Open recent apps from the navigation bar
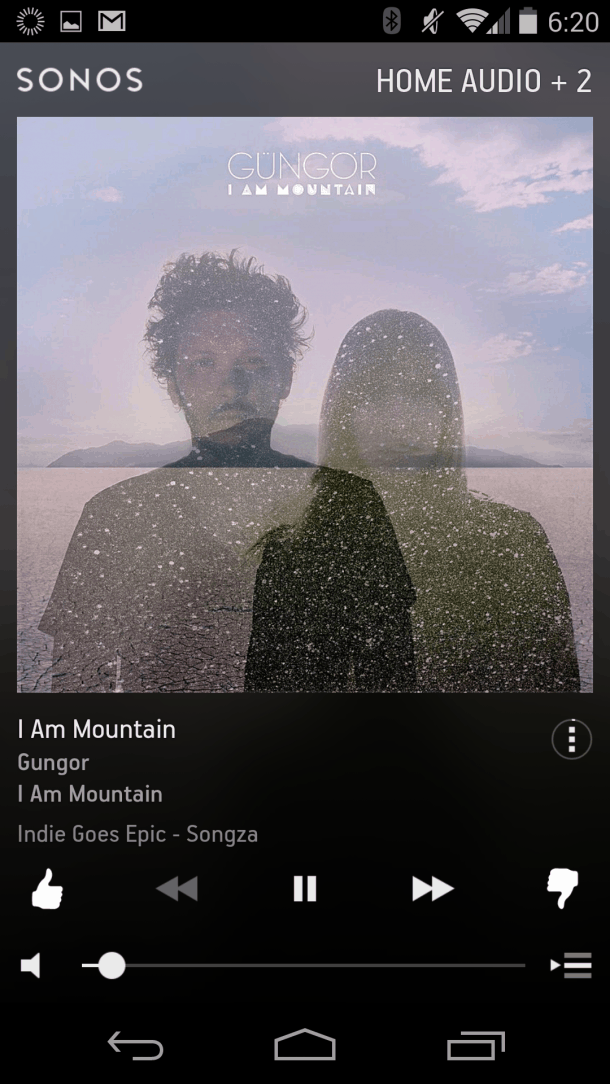The width and height of the screenshot is (610, 1084). click(475, 1045)
